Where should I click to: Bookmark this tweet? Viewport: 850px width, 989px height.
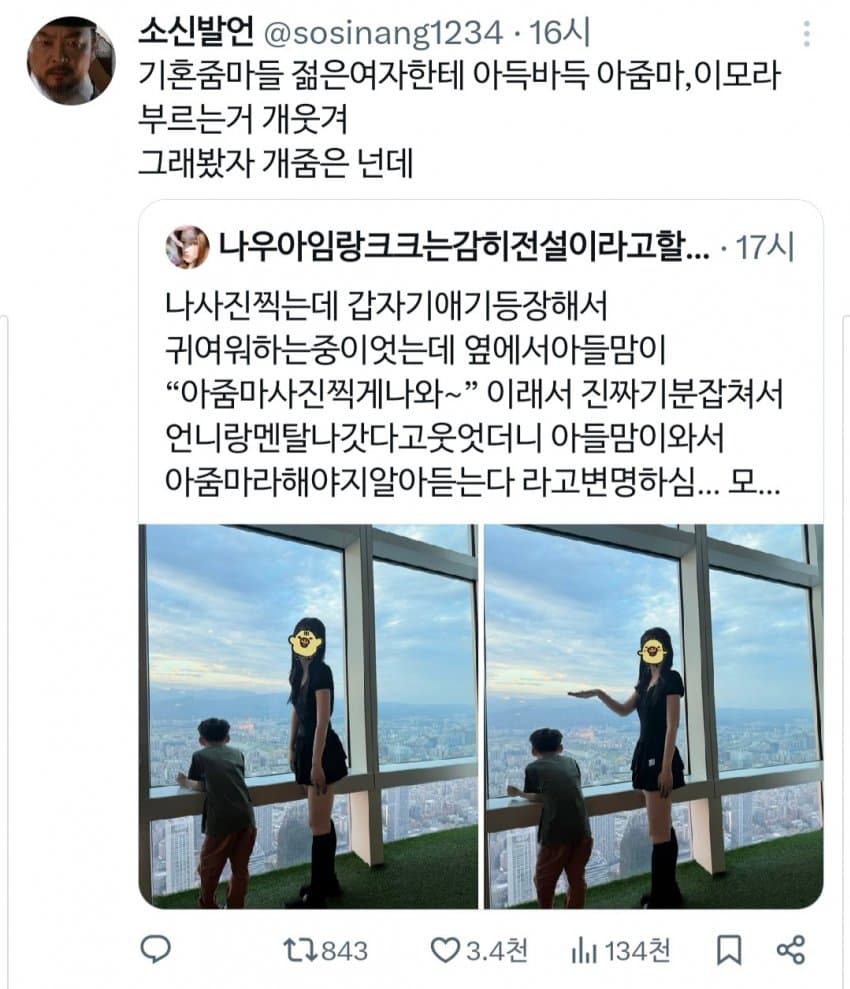pos(729,950)
